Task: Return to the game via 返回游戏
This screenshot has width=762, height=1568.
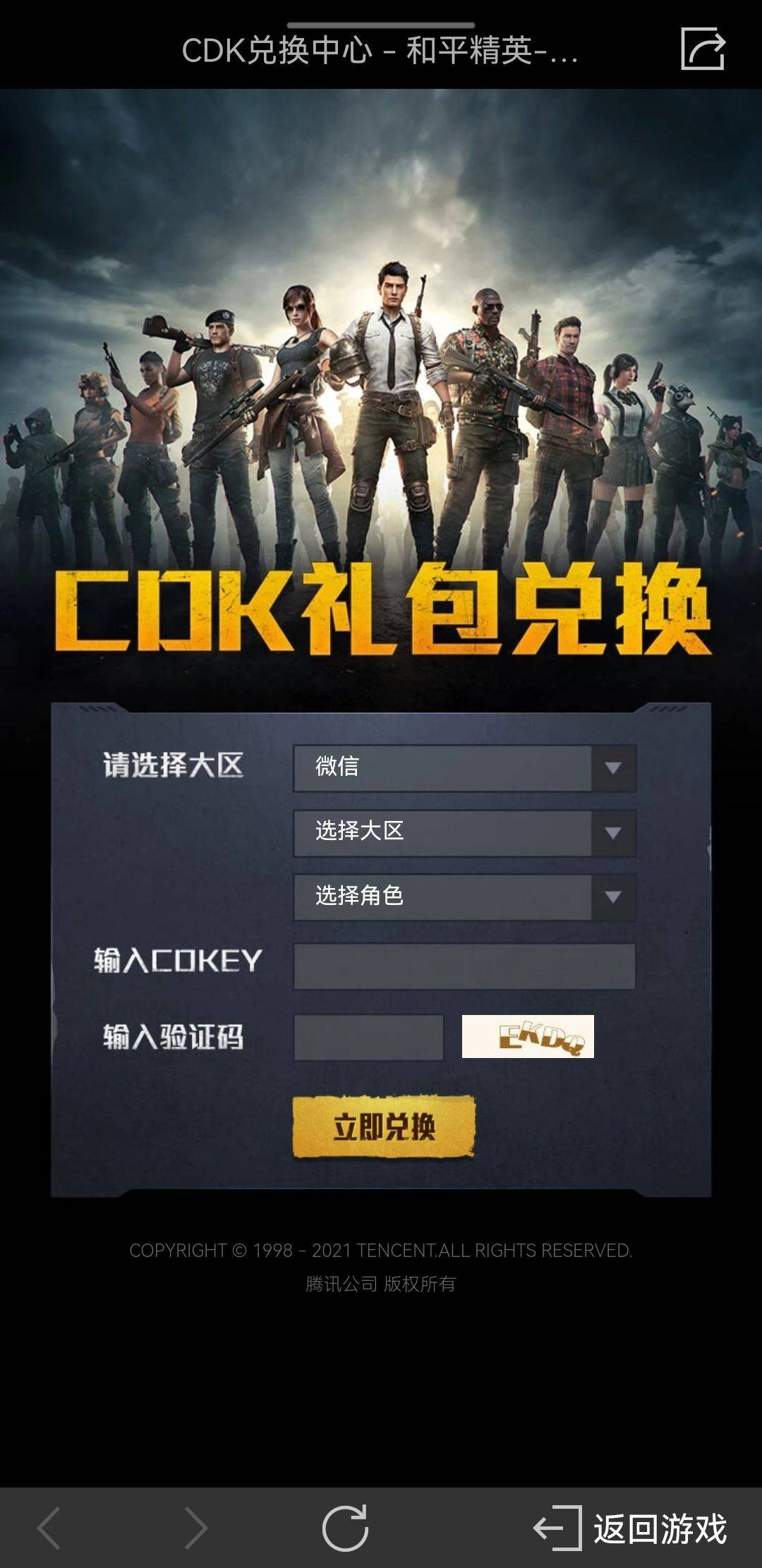Action: pyautogui.click(x=630, y=1528)
